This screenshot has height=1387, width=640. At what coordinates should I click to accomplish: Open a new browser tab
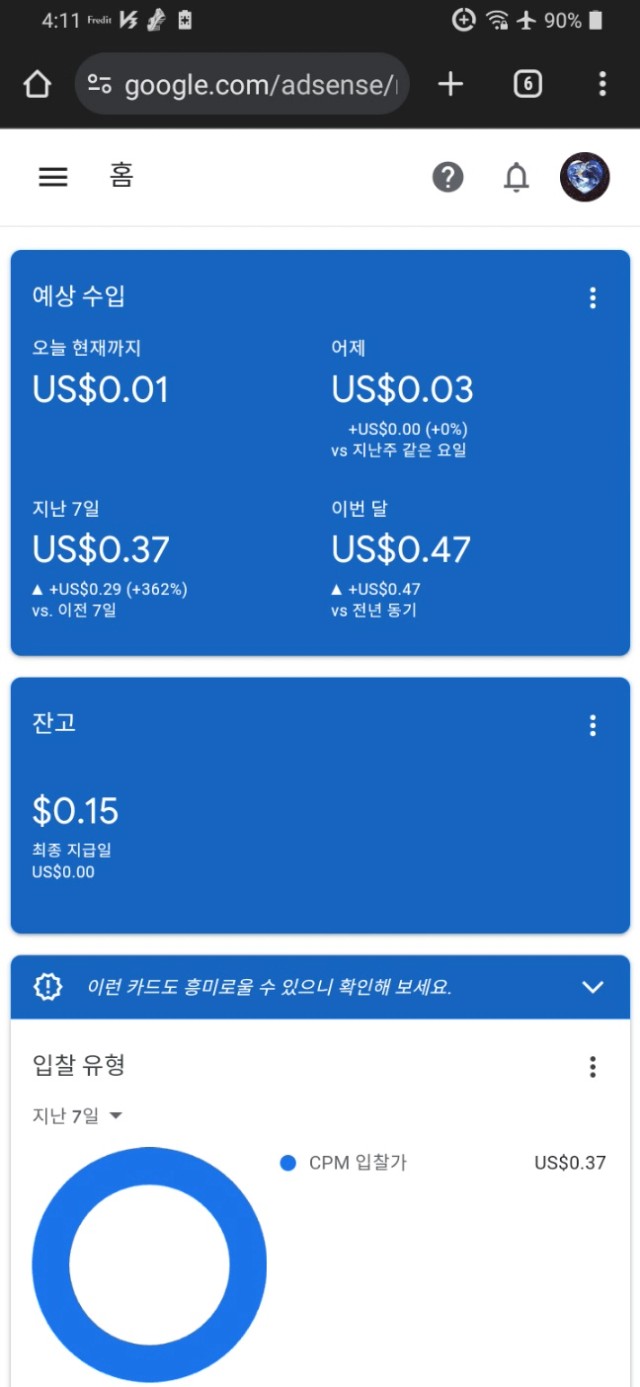(451, 84)
